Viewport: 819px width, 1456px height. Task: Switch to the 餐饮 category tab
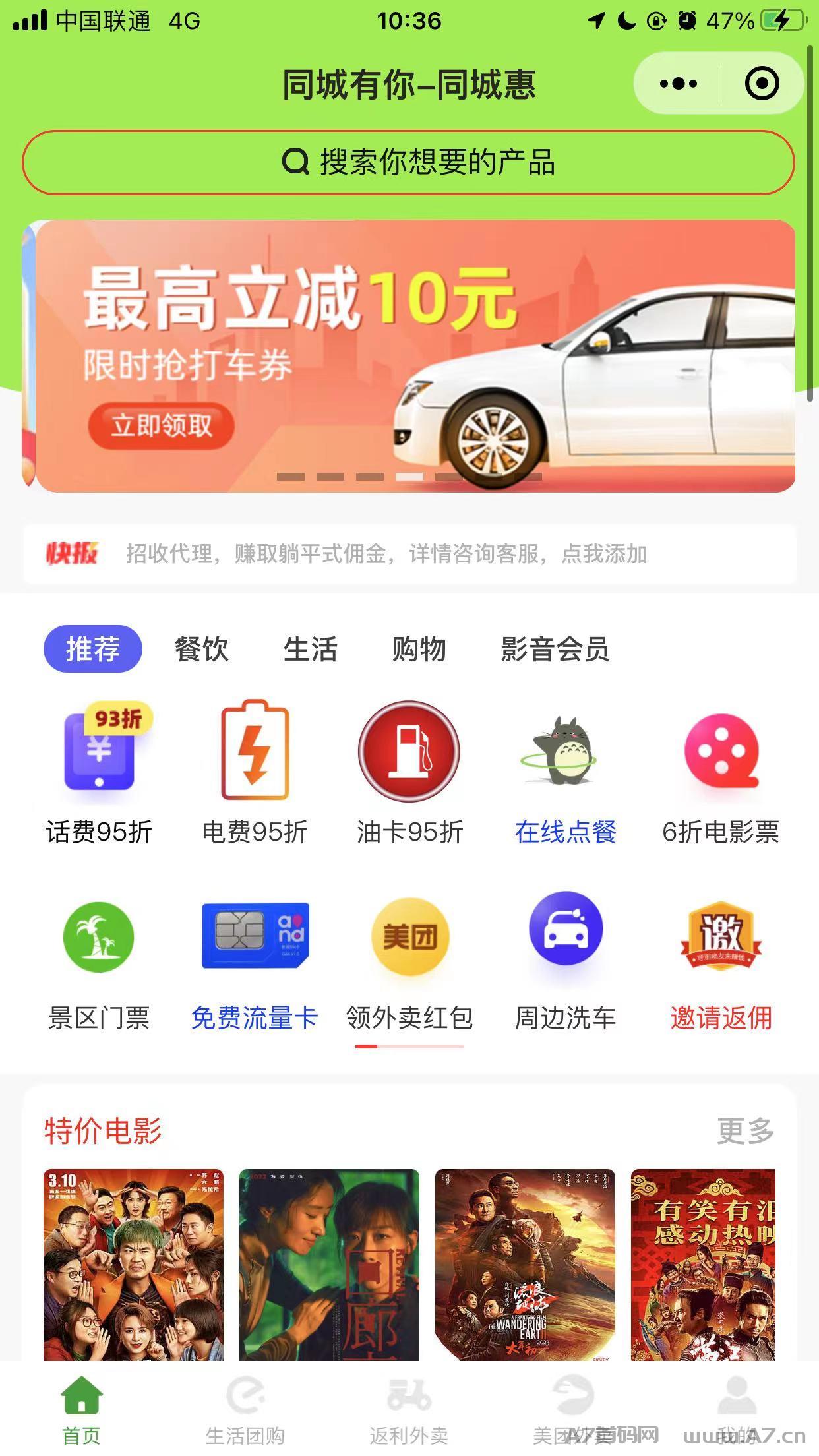point(201,650)
